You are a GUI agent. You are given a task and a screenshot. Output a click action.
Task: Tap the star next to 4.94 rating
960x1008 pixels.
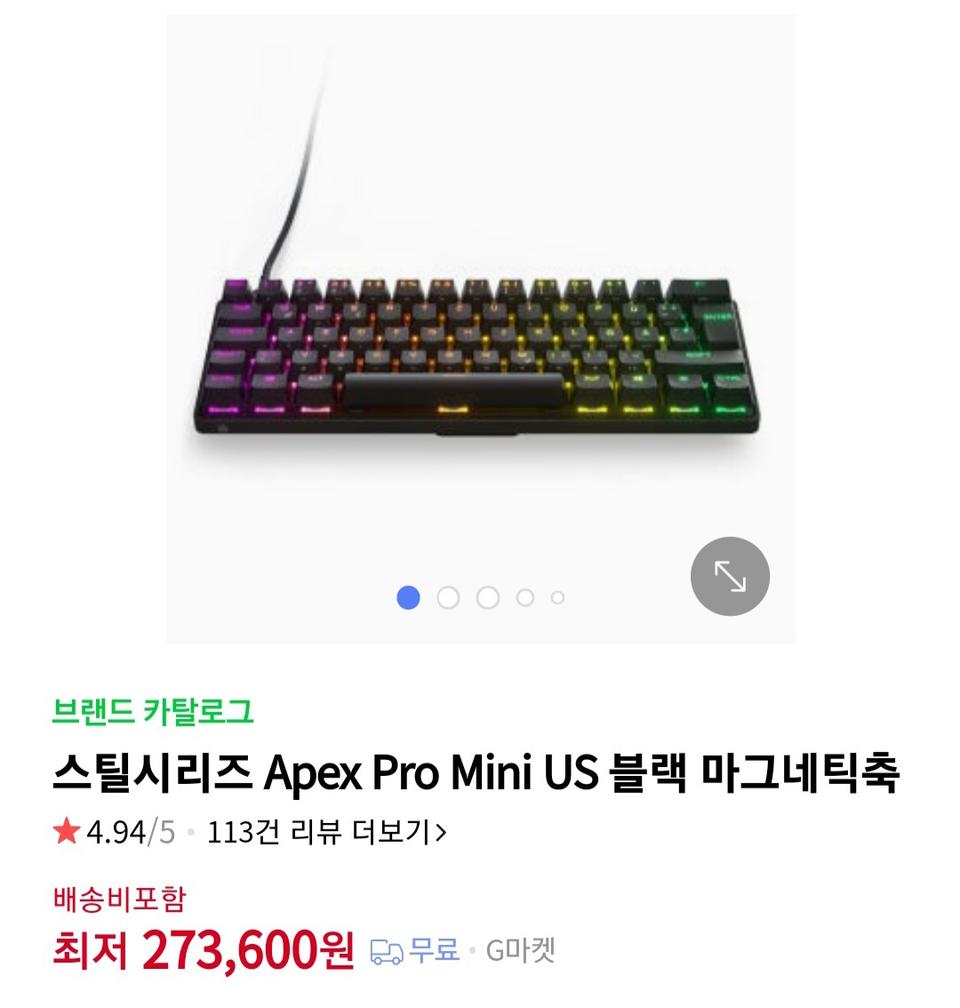tap(65, 830)
